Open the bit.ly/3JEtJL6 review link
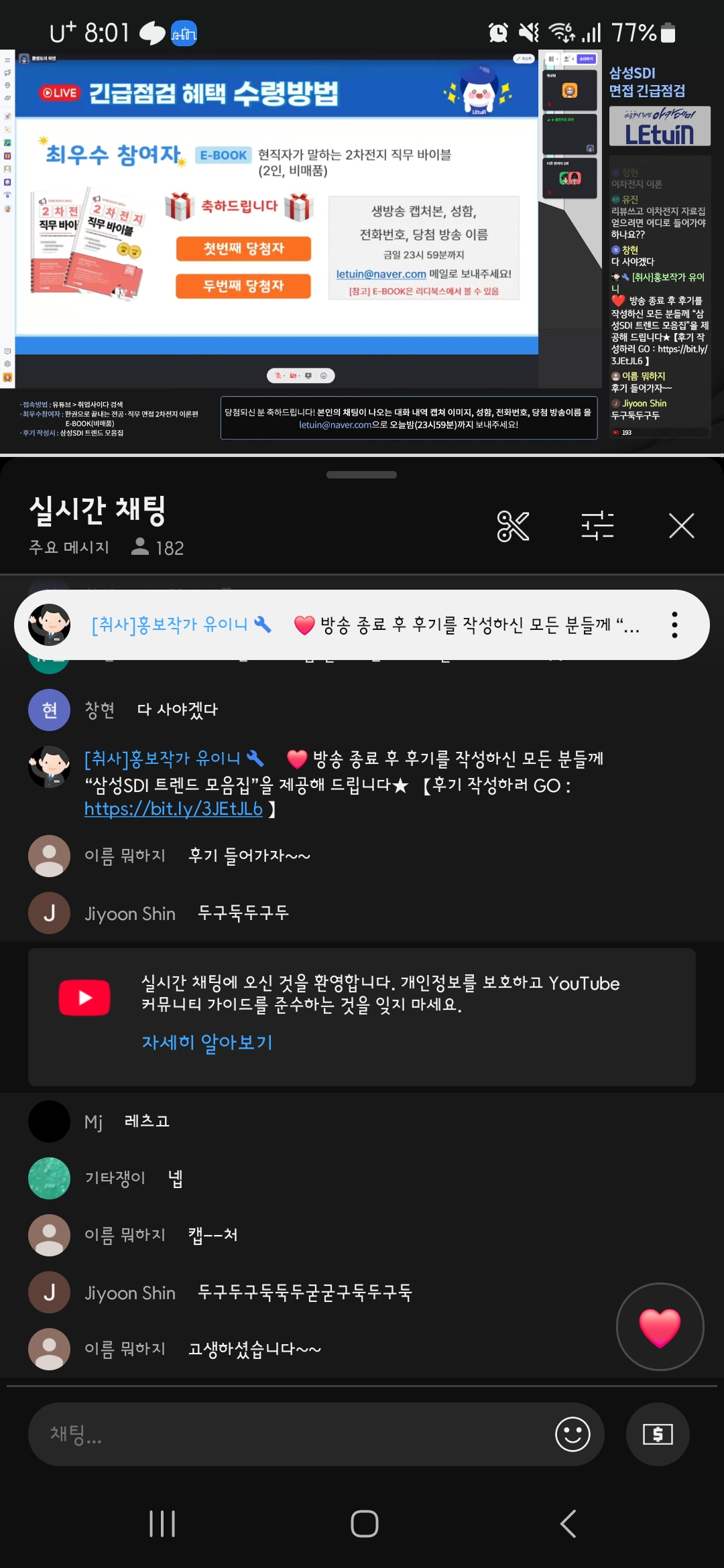The image size is (724, 1568). coord(174,809)
